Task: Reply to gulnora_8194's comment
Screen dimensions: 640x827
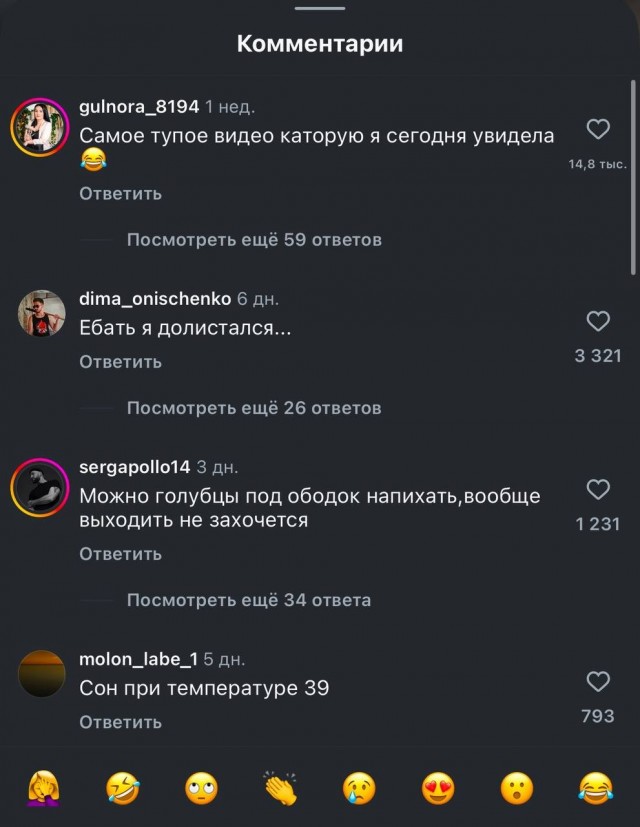Action: [x=120, y=193]
